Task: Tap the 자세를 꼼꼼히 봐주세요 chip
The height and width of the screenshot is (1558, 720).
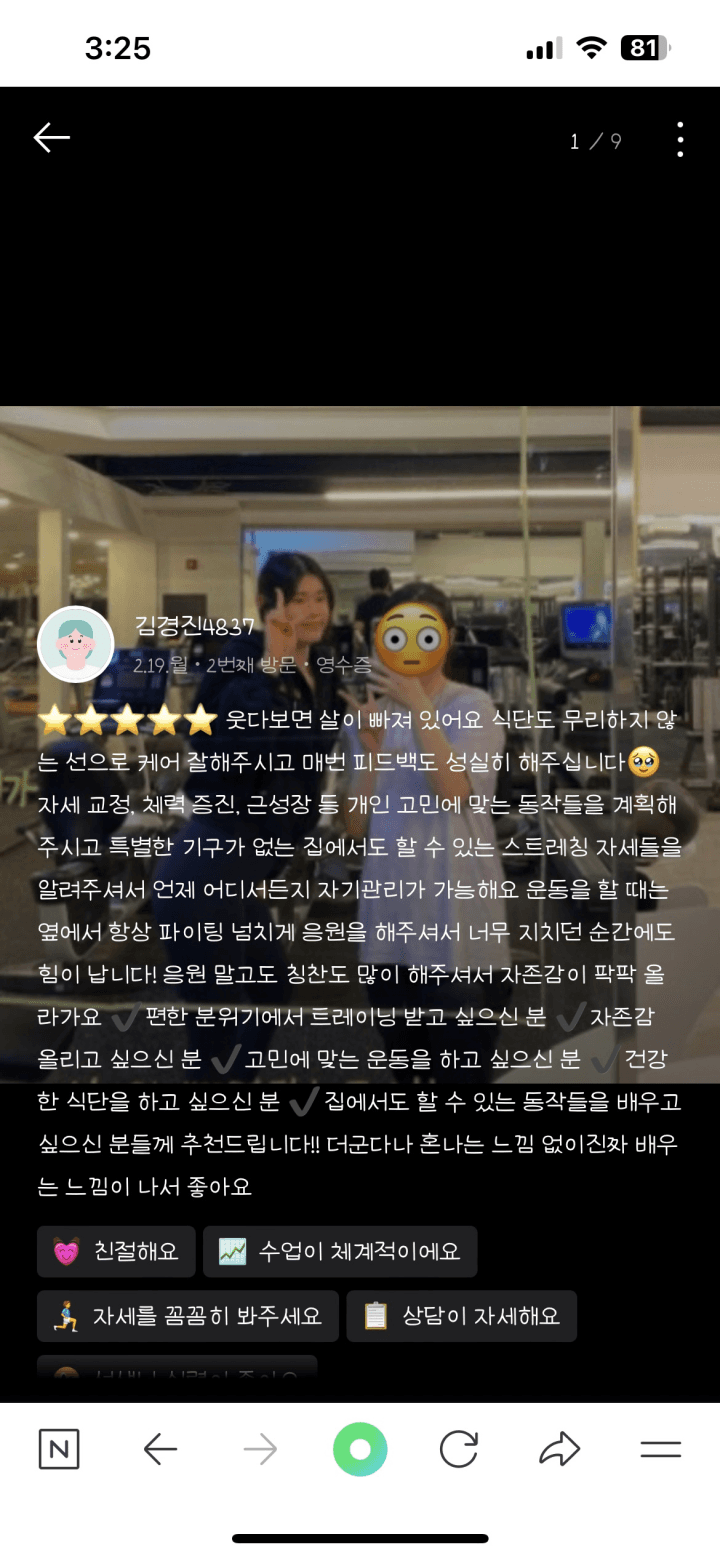Action: (x=187, y=1316)
